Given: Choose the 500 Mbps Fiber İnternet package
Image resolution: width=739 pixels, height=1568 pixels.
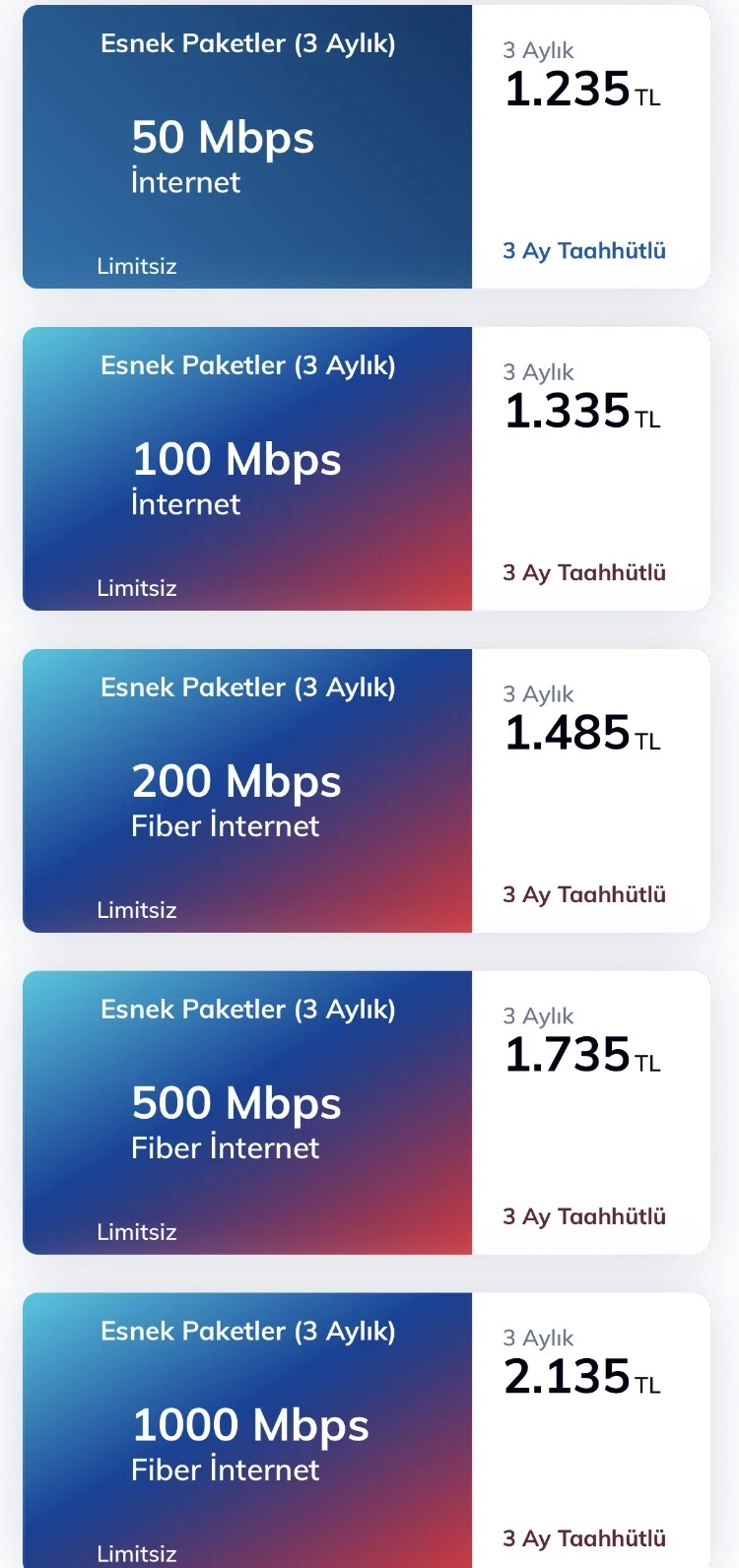Looking at the screenshot, I should click(x=367, y=1113).
